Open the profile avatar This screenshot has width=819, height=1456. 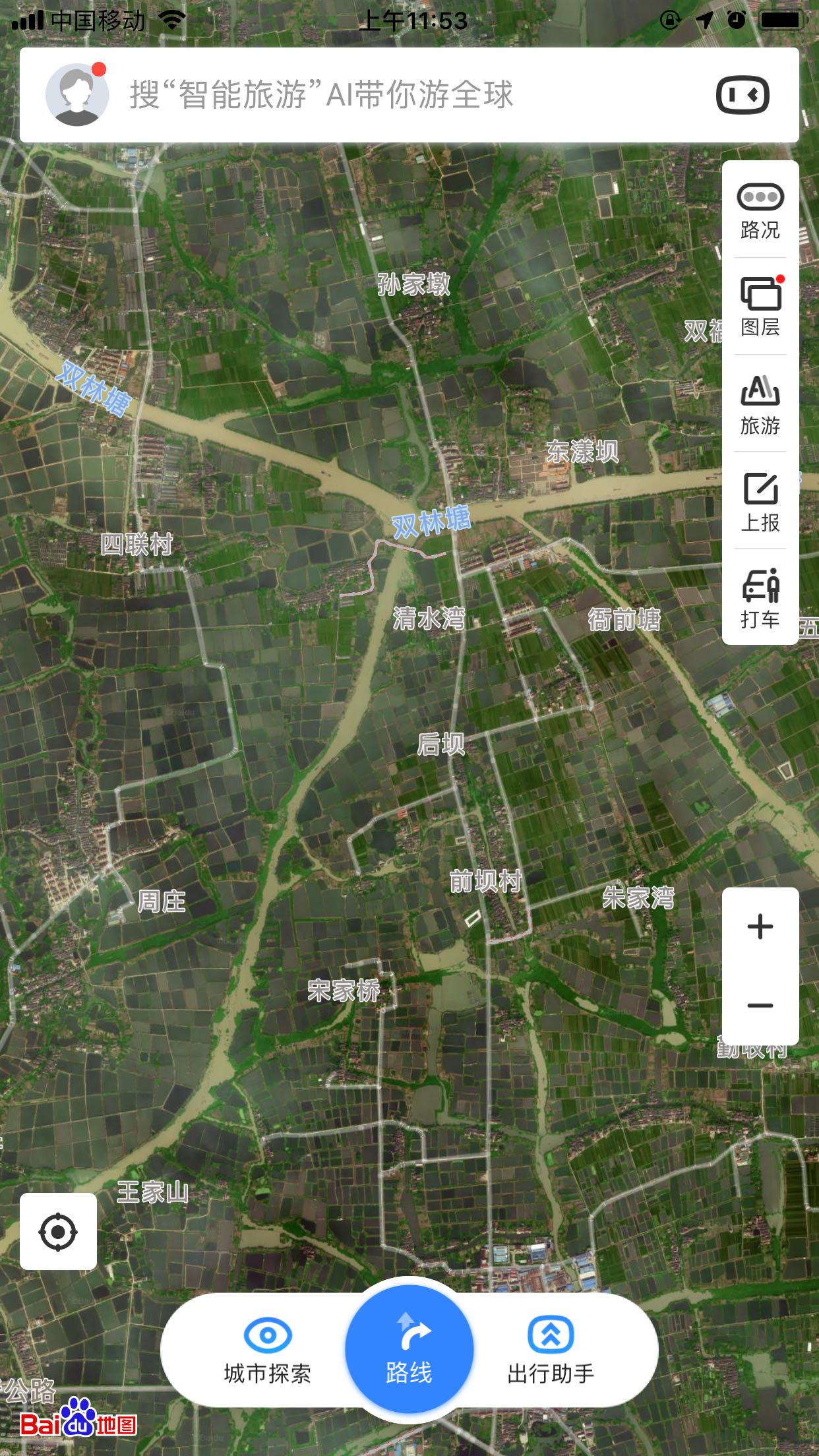coord(76,95)
